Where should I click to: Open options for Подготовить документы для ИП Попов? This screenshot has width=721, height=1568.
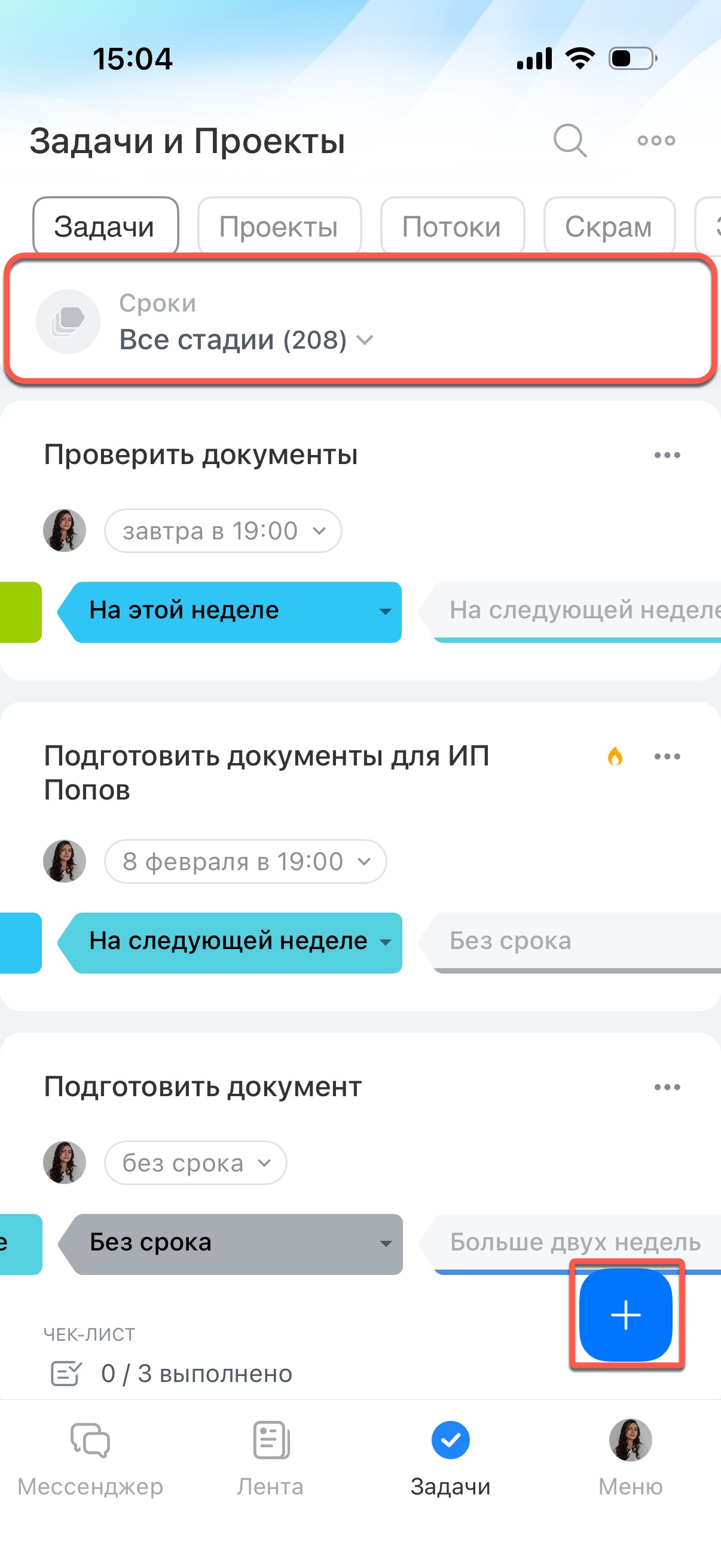click(x=667, y=756)
